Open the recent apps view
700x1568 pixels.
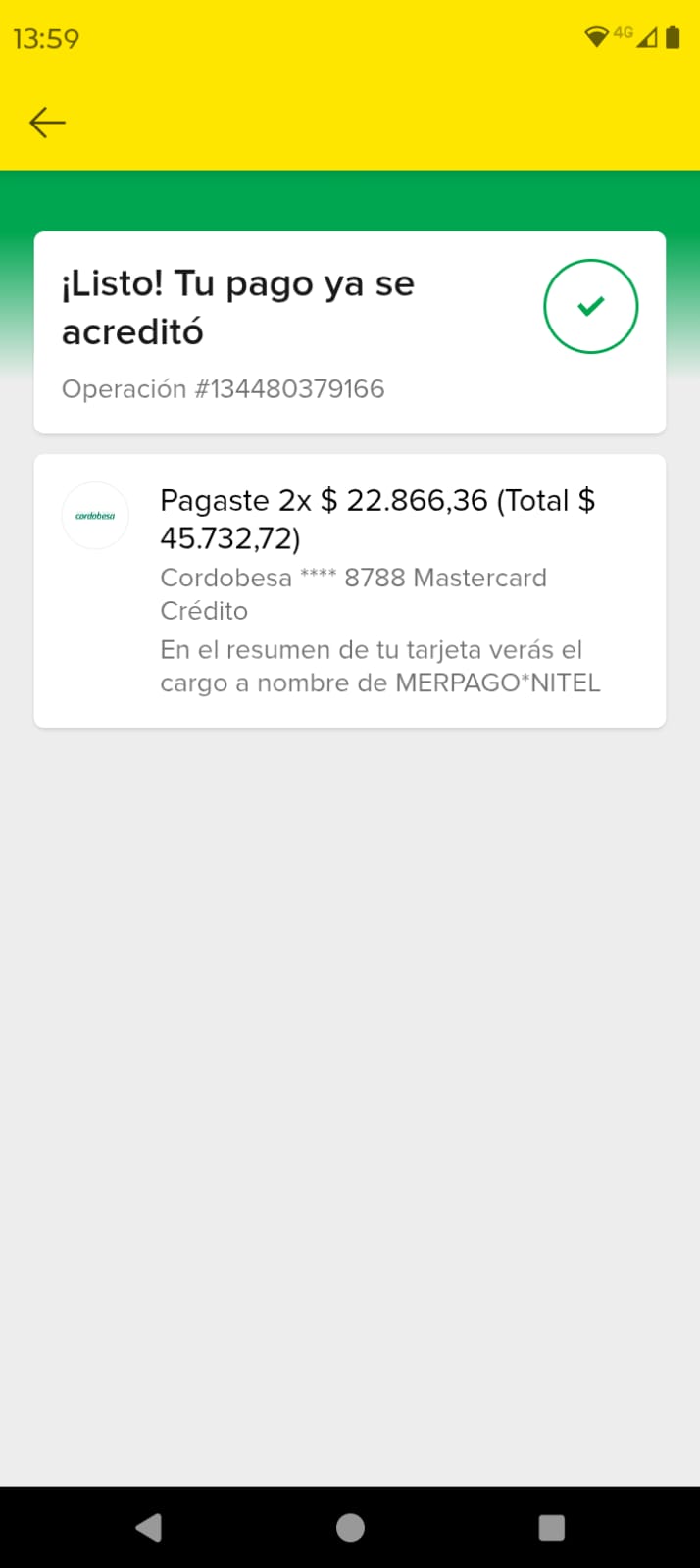click(552, 1527)
